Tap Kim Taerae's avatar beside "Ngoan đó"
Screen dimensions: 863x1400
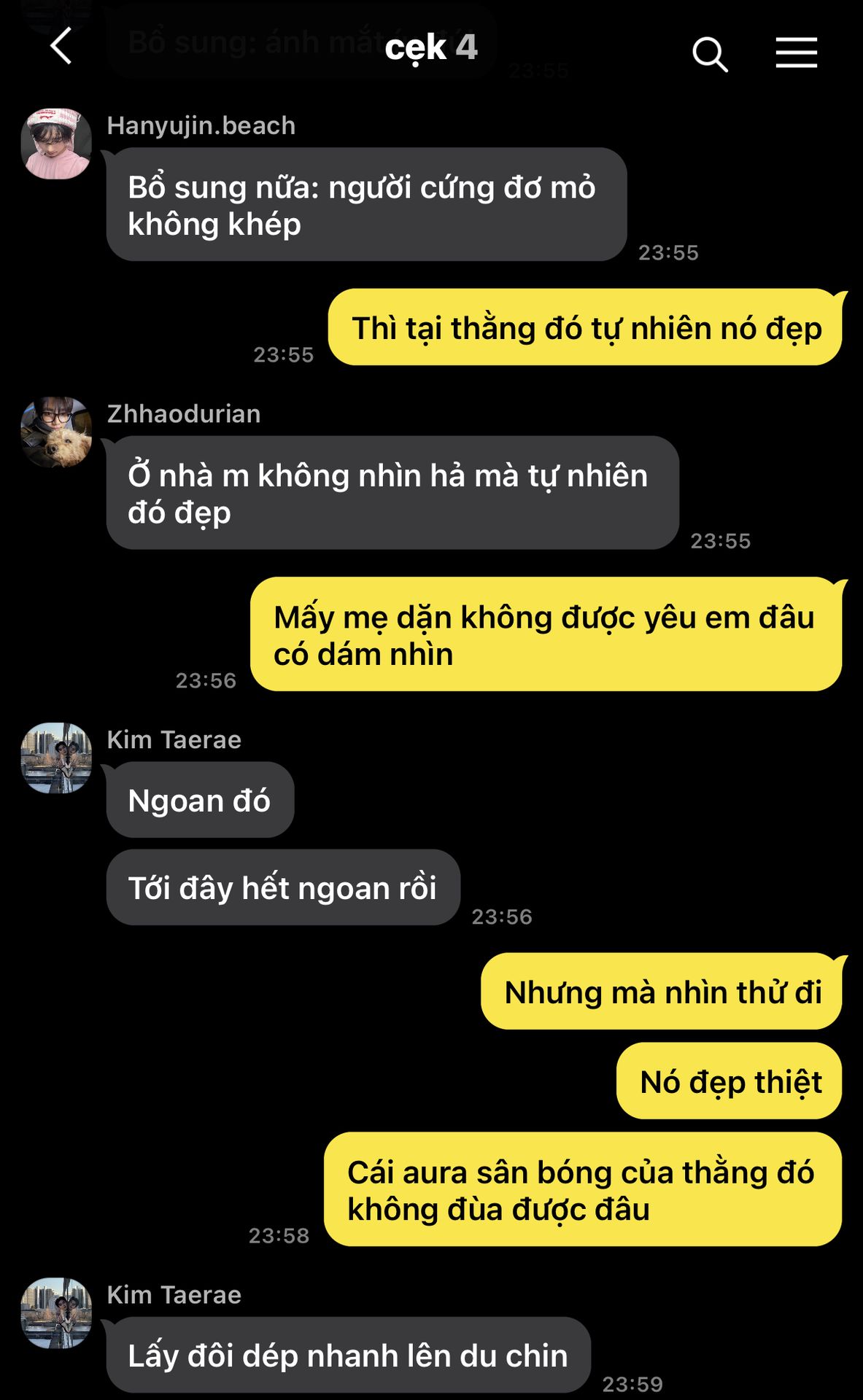click(x=56, y=758)
